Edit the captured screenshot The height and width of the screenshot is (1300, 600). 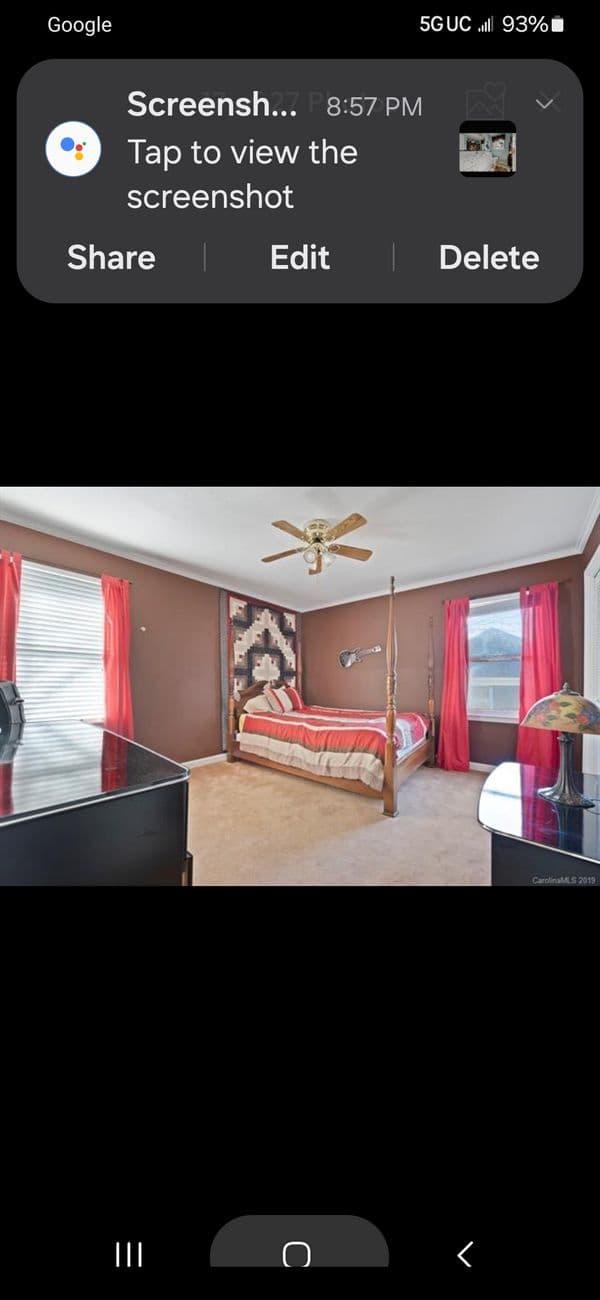[x=299, y=258]
